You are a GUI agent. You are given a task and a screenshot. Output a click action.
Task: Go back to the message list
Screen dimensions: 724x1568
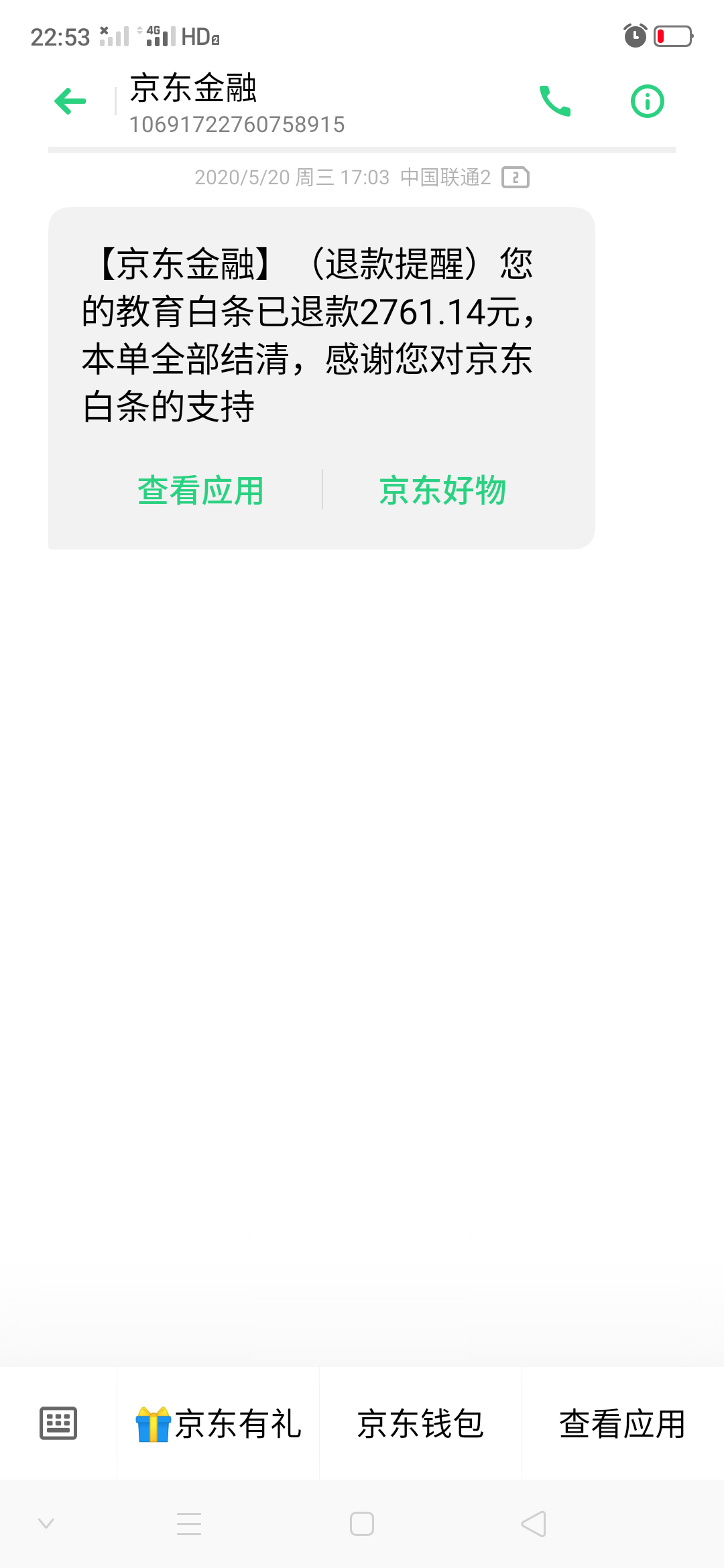click(x=70, y=102)
